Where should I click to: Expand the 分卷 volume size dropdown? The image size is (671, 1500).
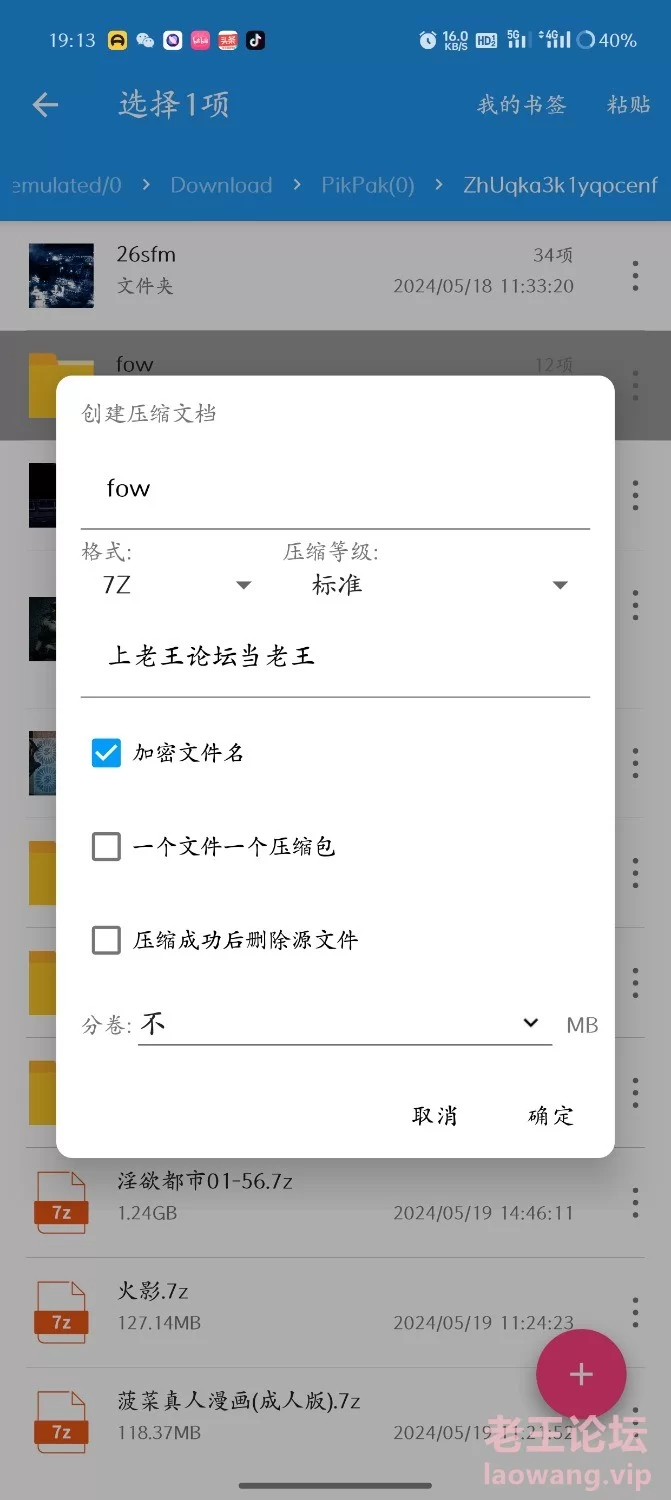point(345,1024)
